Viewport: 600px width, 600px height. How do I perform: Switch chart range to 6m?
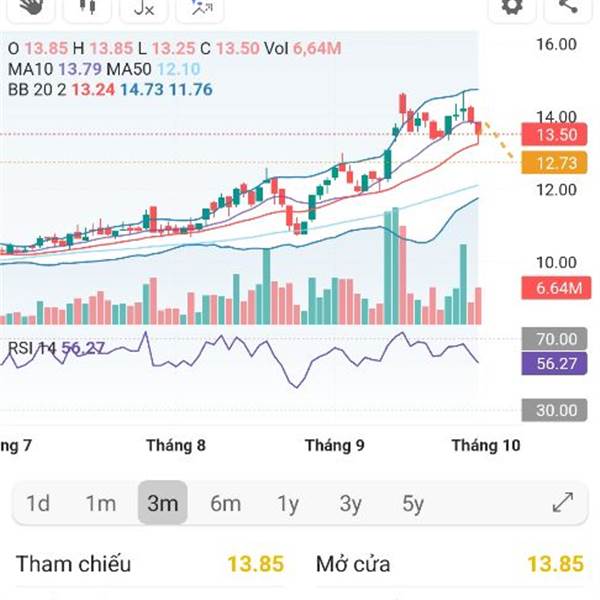[x=225, y=503]
